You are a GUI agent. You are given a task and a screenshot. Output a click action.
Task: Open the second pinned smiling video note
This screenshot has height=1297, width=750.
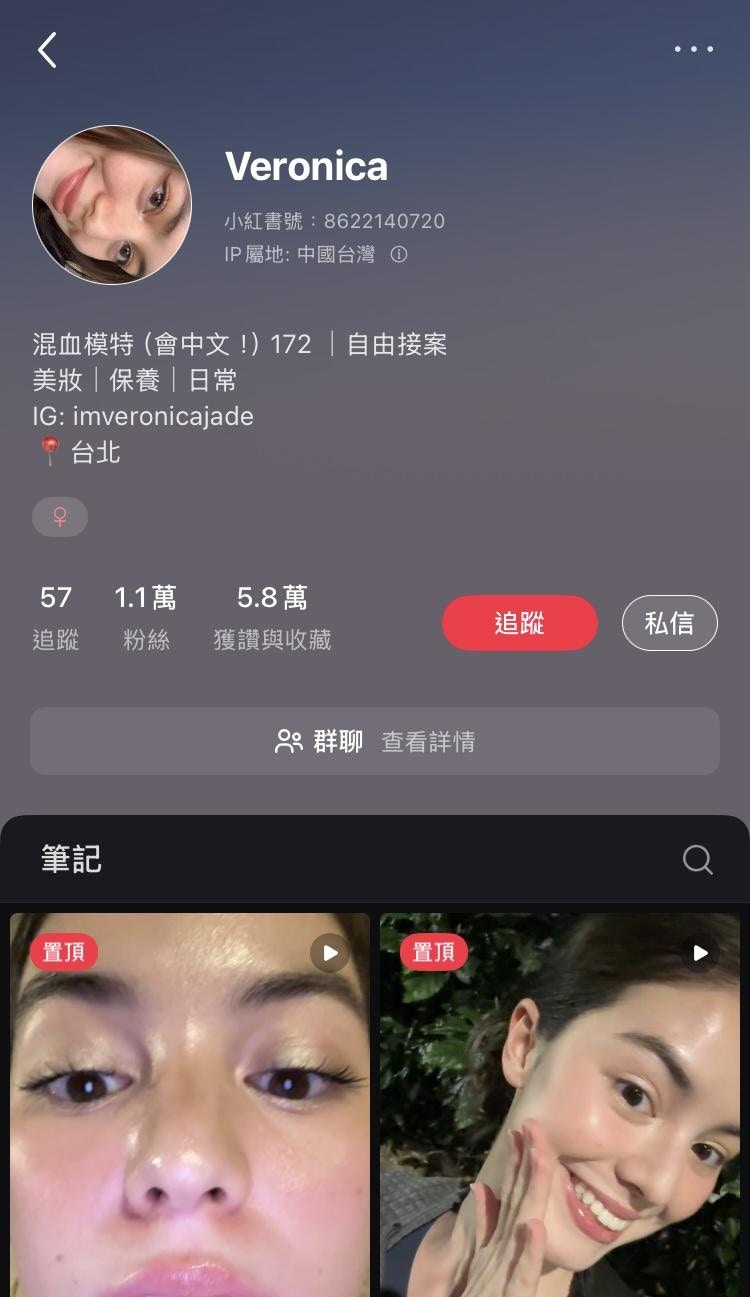(x=560, y=1105)
